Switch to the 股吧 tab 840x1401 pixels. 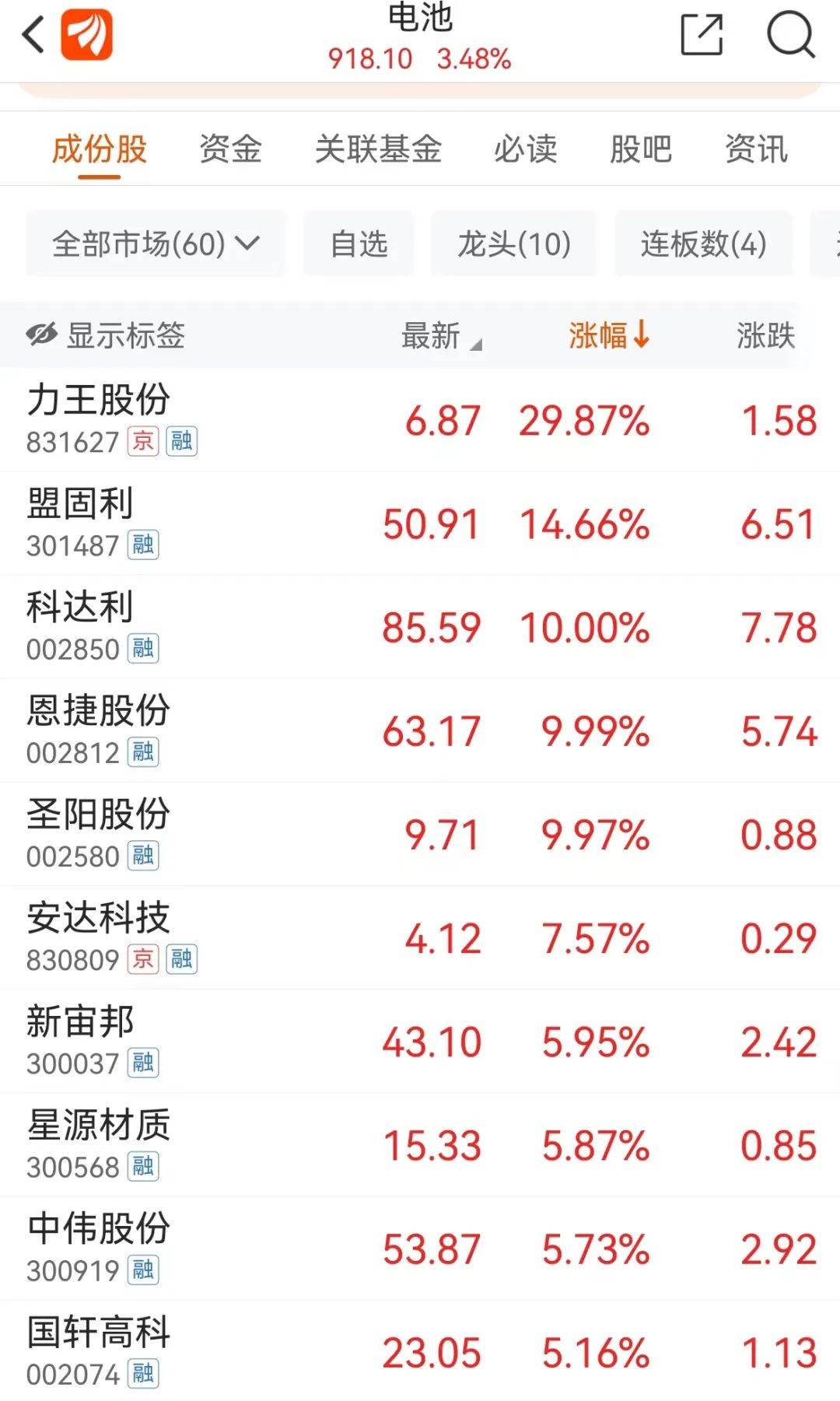pos(641,149)
